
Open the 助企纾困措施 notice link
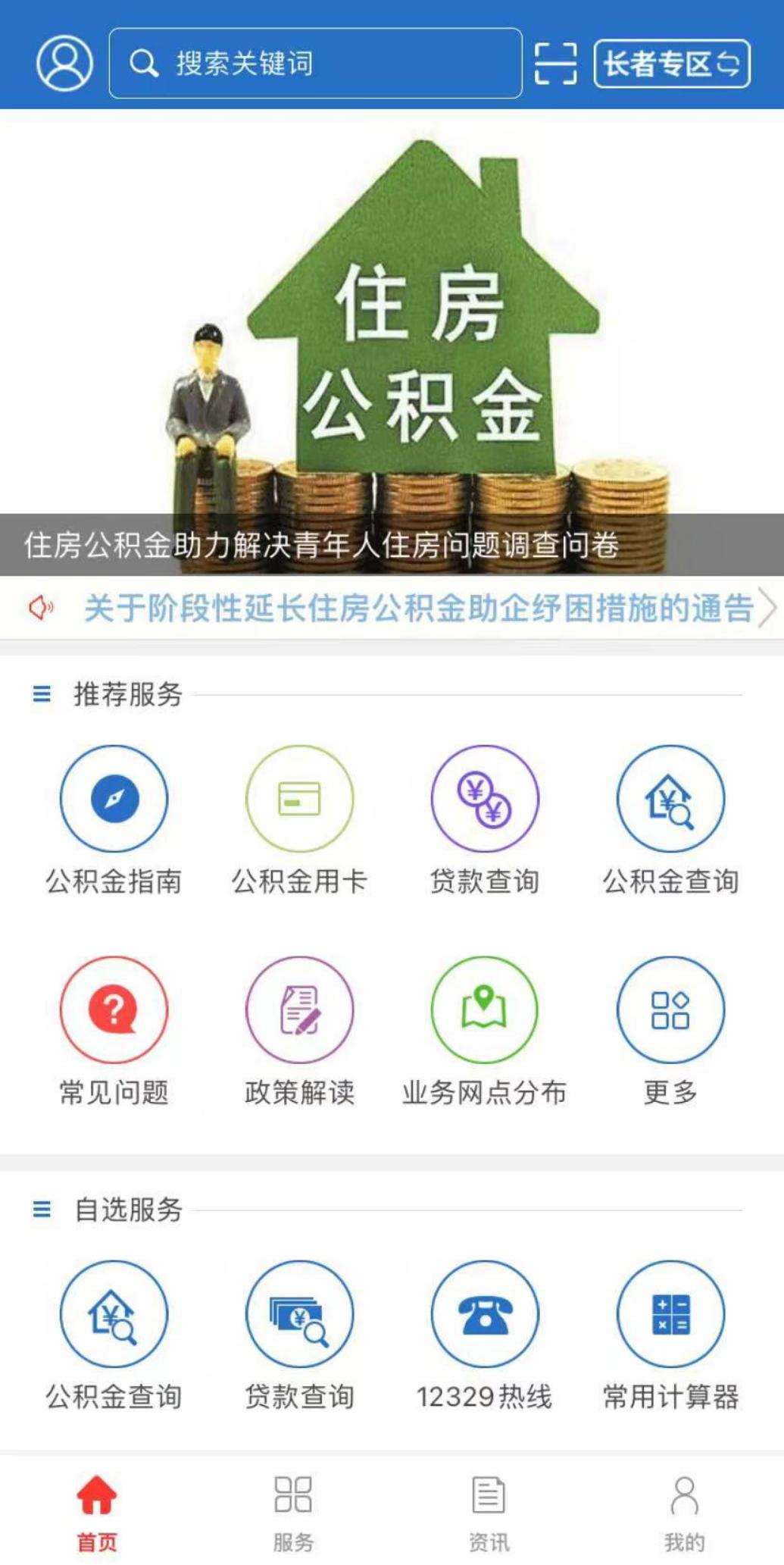point(417,608)
